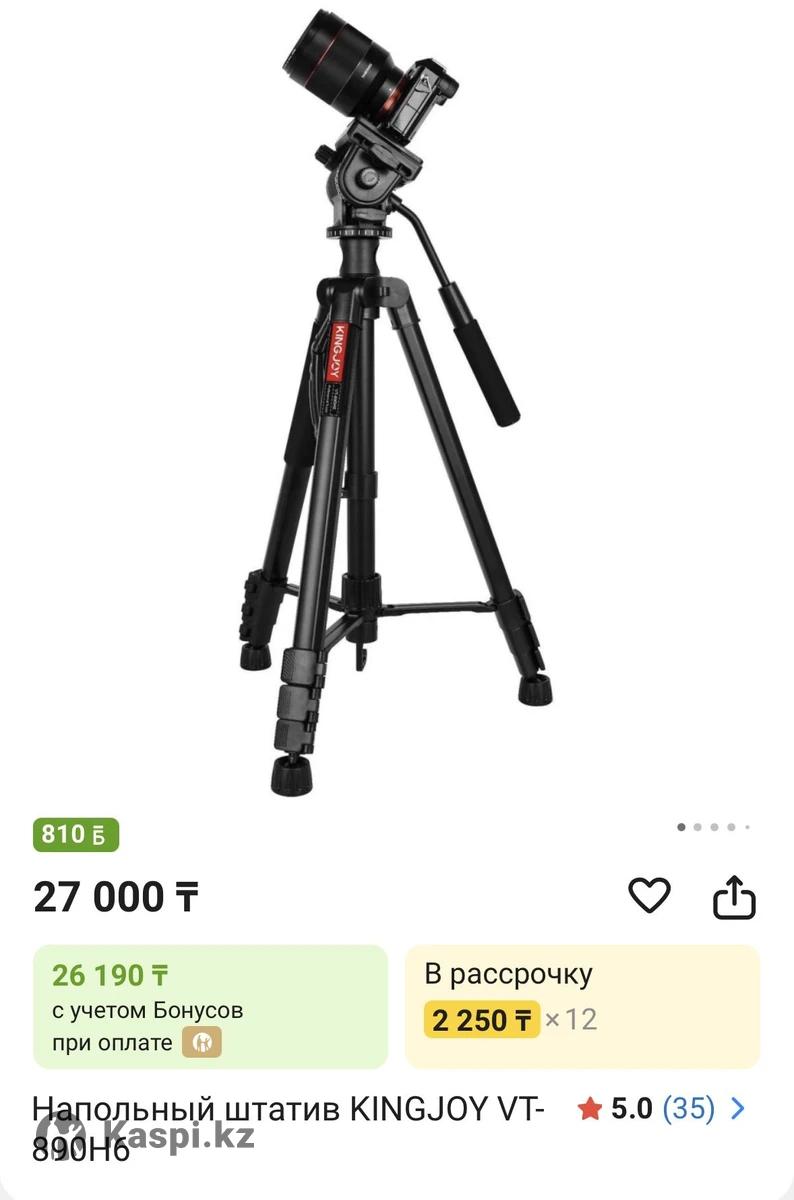
Task: Add the KINGJOY tripod to favorites
Action: point(649,895)
